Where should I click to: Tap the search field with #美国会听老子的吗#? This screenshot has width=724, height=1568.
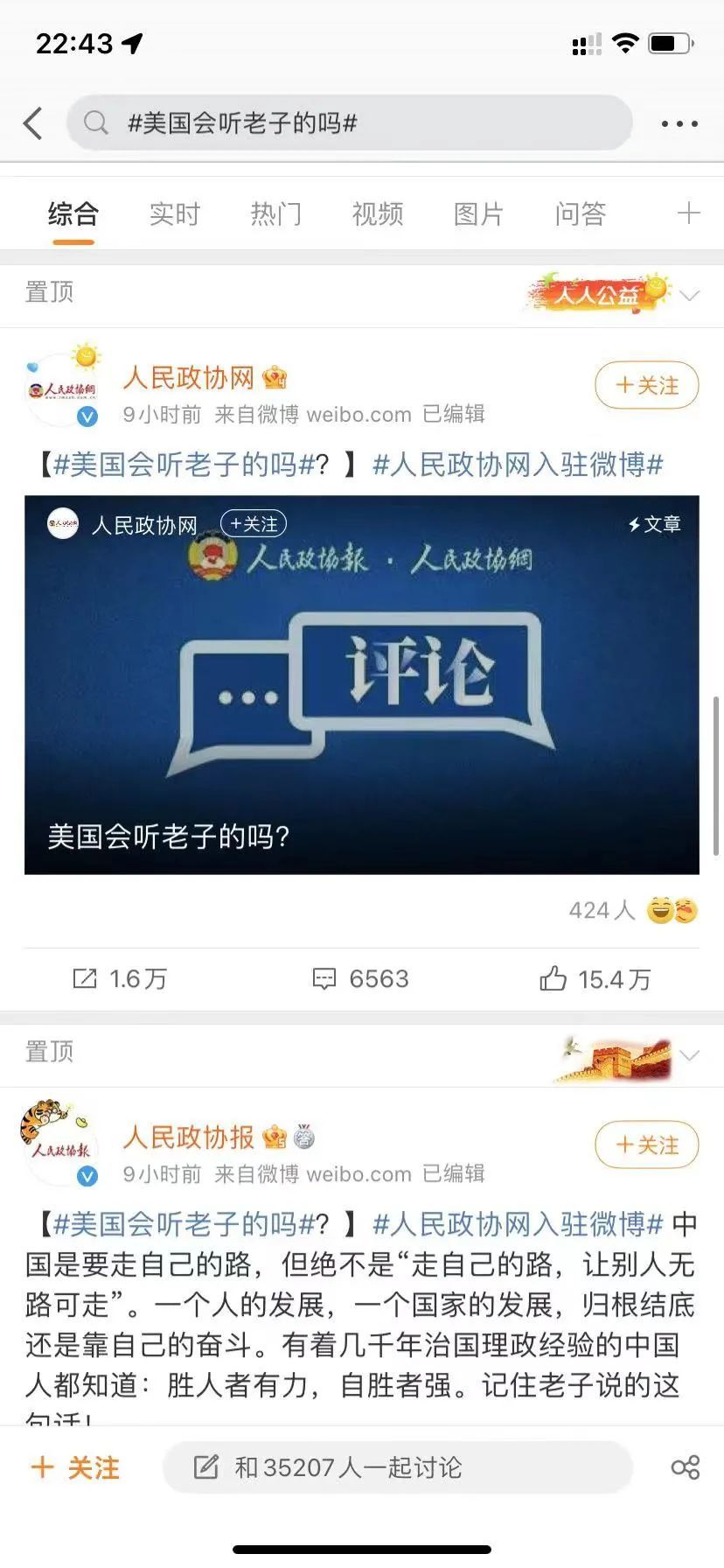[x=350, y=123]
